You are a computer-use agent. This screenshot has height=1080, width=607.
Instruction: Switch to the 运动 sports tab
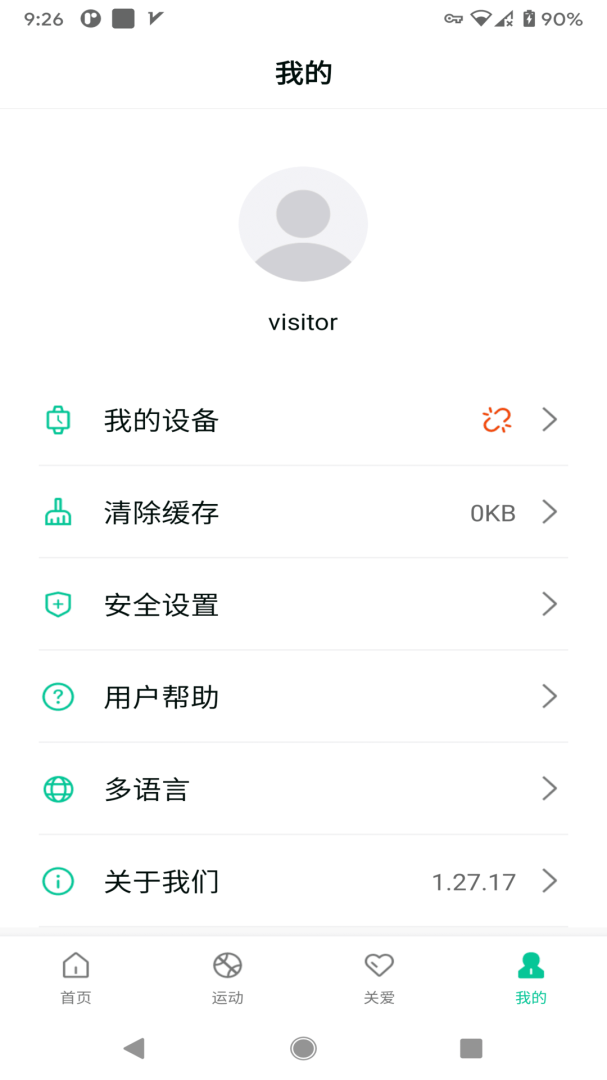228,977
